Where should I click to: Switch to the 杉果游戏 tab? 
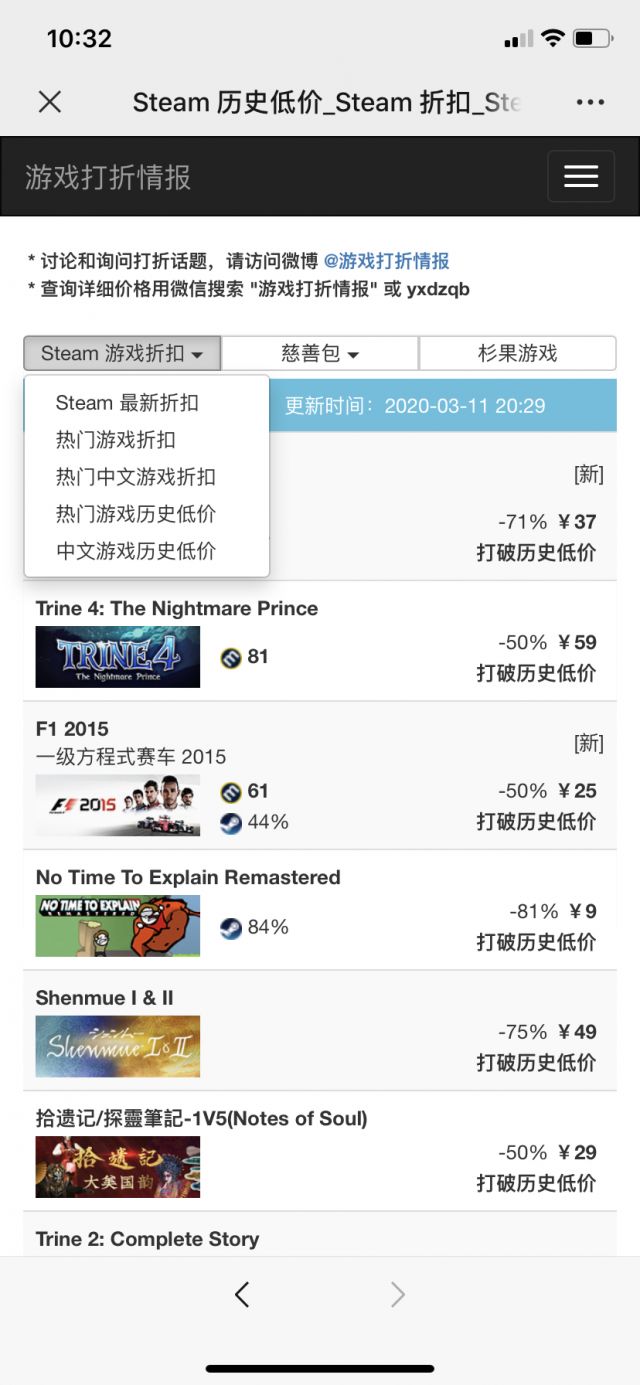point(517,353)
